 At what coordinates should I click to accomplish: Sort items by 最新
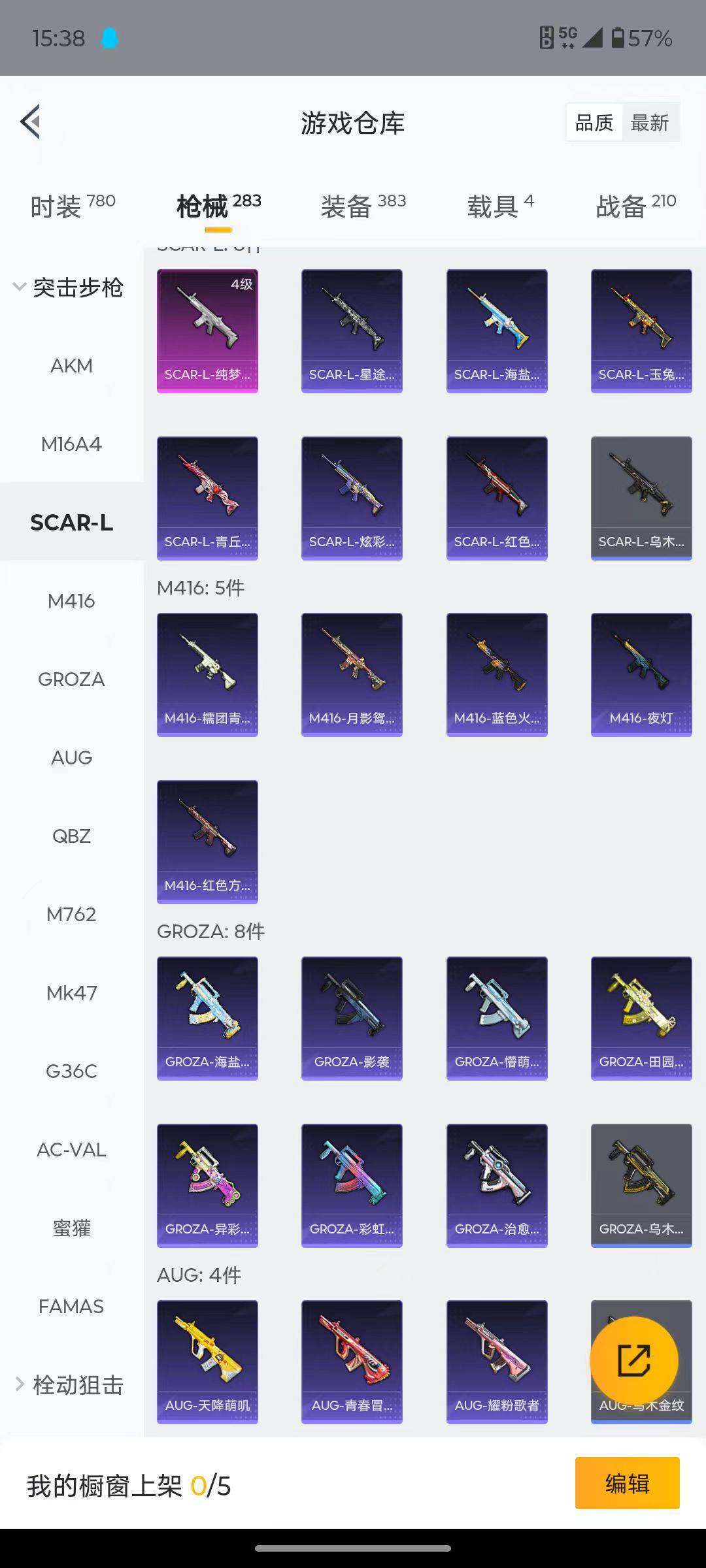(x=649, y=123)
